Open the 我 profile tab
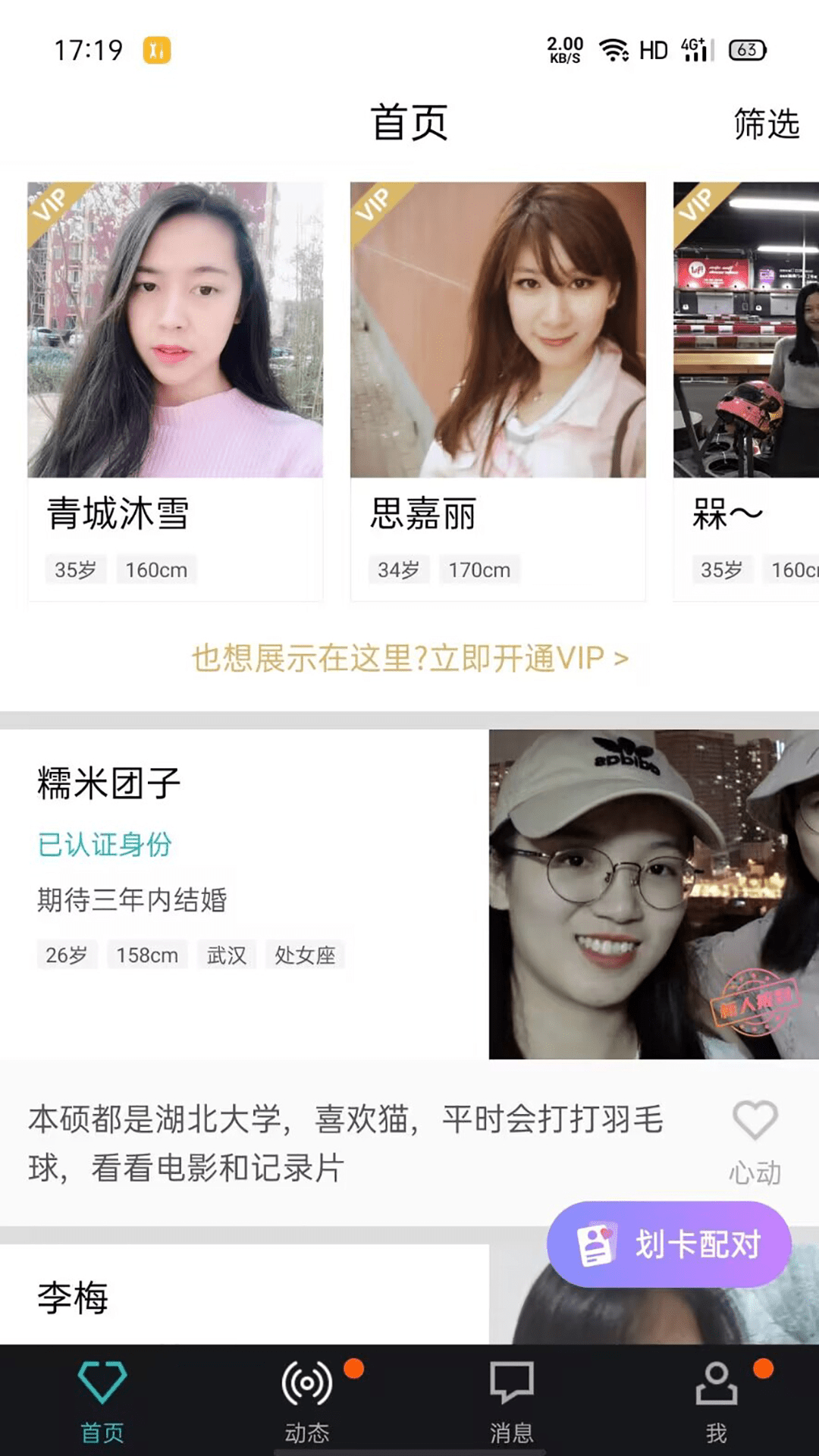This screenshot has width=819, height=1456. [717, 1401]
